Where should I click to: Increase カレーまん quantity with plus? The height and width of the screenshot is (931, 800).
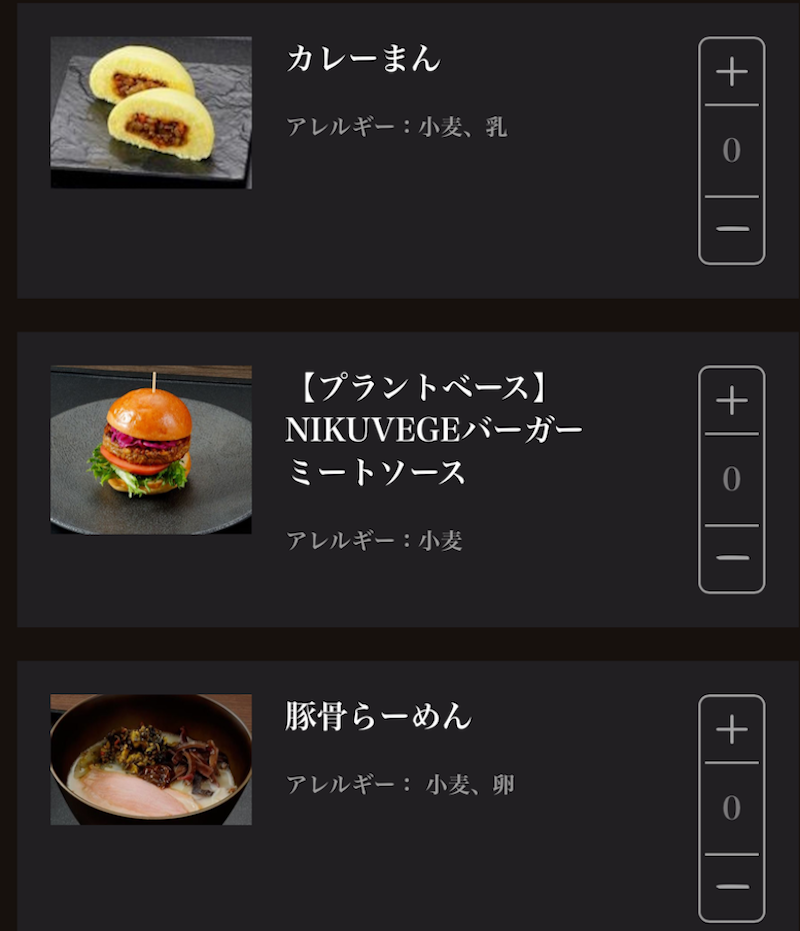pos(732,72)
